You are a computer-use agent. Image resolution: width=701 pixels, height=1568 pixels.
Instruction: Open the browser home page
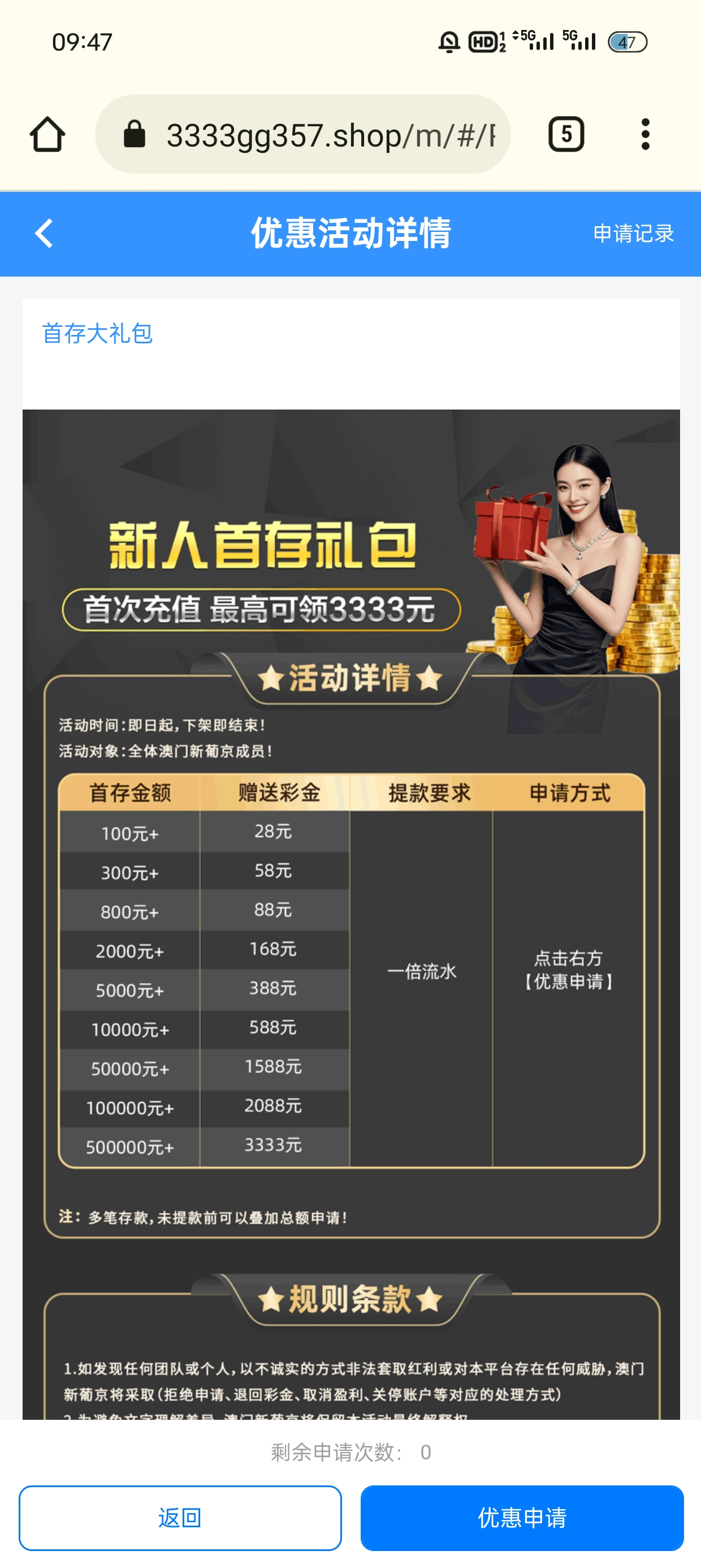tap(47, 135)
